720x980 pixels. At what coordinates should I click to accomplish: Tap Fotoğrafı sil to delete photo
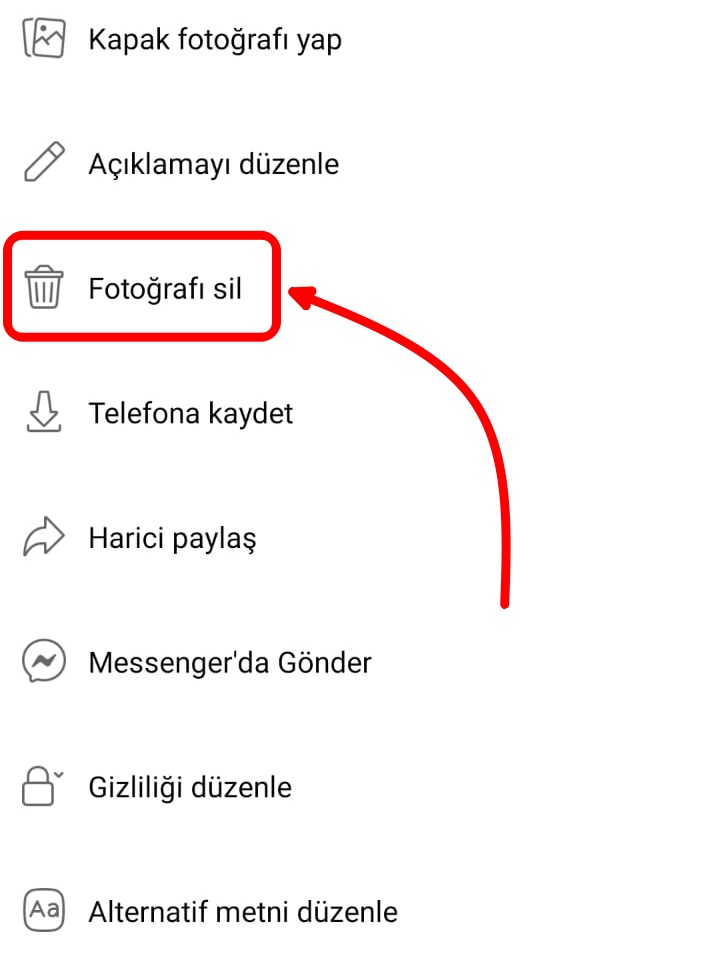[165, 289]
